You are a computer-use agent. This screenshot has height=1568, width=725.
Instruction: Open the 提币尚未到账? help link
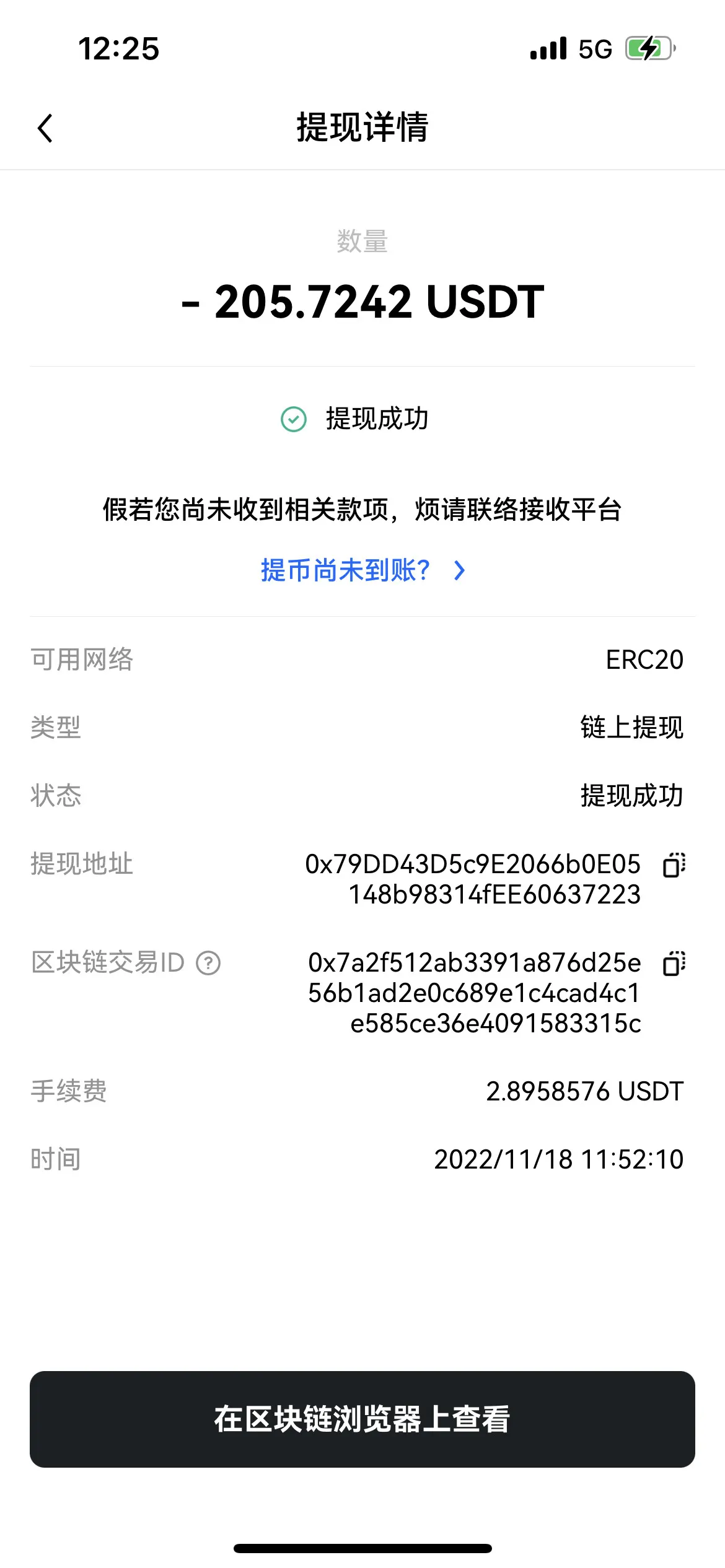(362, 570)
